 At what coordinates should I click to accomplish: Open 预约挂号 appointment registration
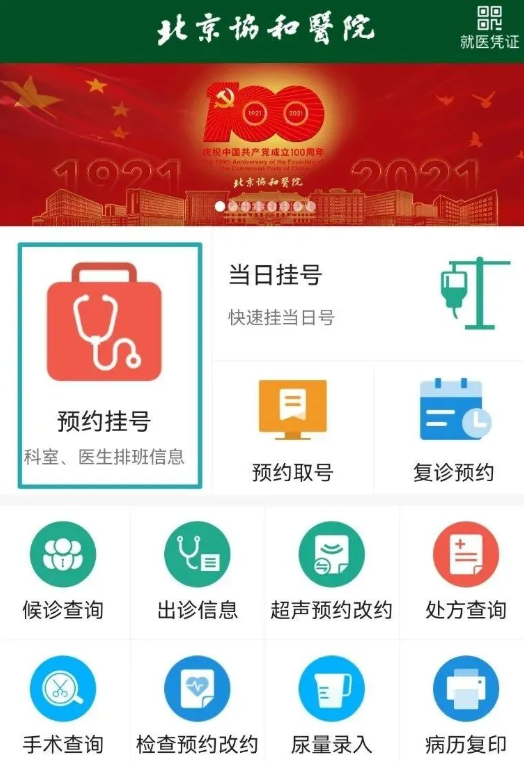[110, 365]
